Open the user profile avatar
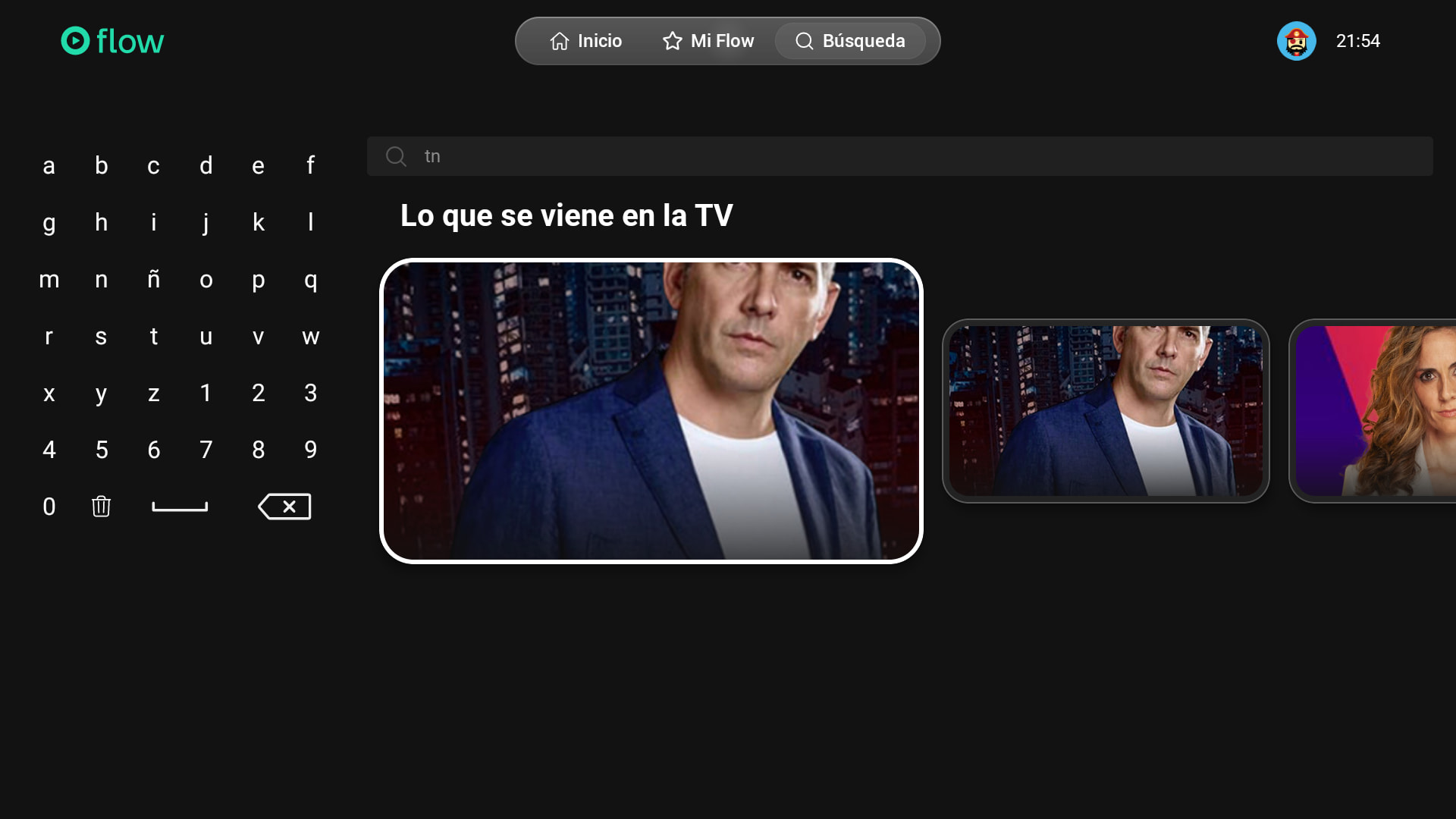 point(1296,41)
